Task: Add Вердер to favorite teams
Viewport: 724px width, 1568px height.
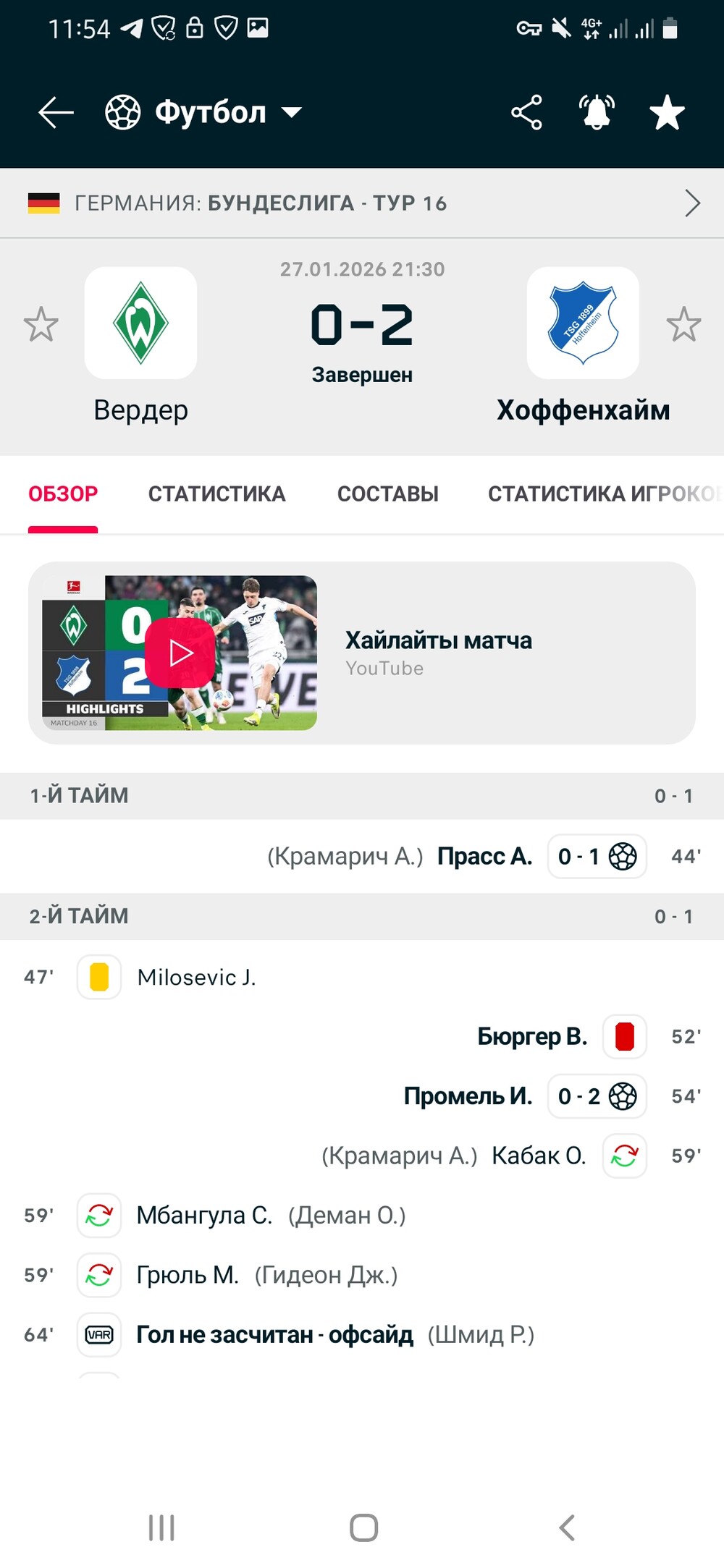Action: [41, 324]
